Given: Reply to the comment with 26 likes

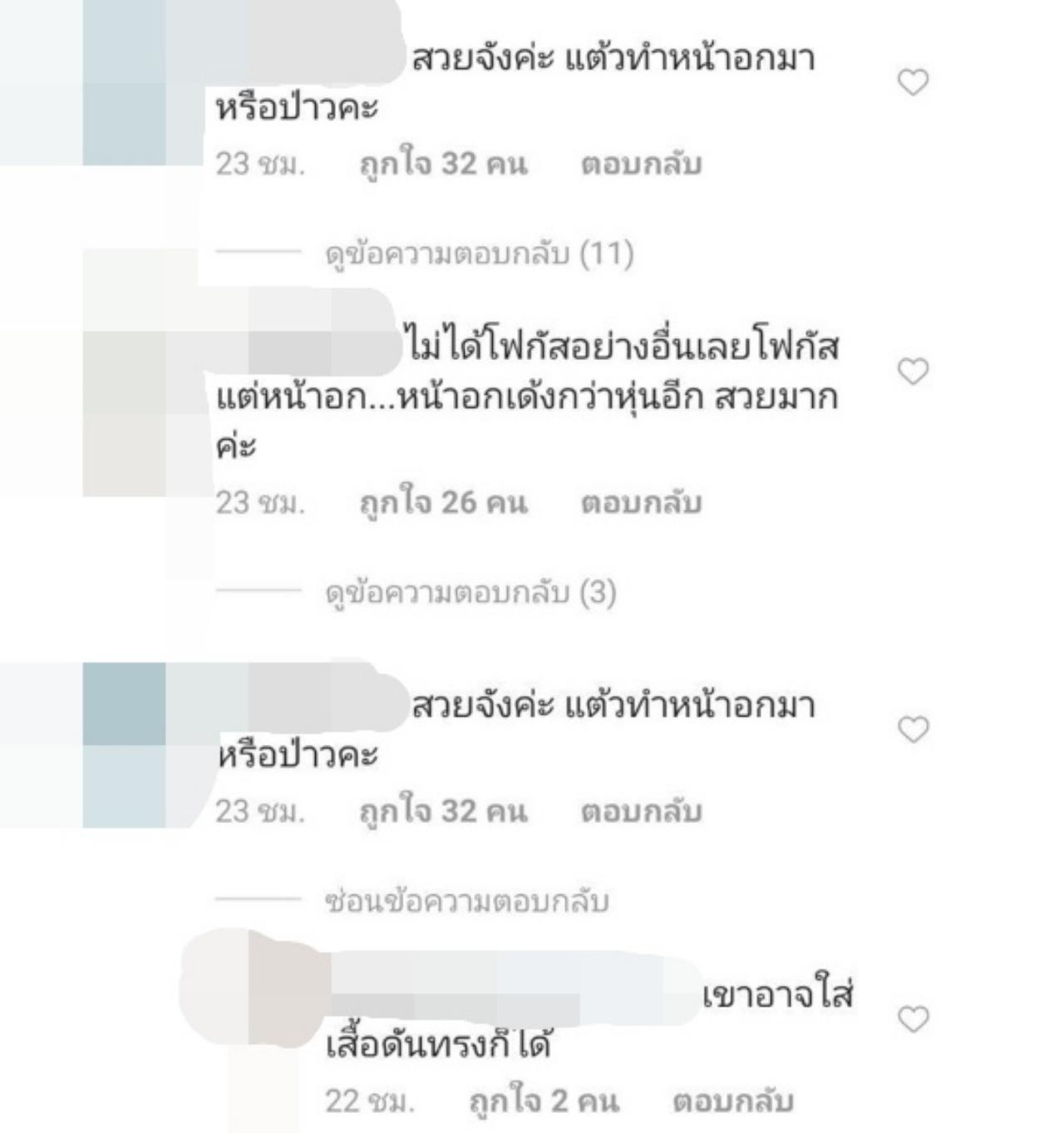Looking at the screenshot, I should tap(641, 503).
